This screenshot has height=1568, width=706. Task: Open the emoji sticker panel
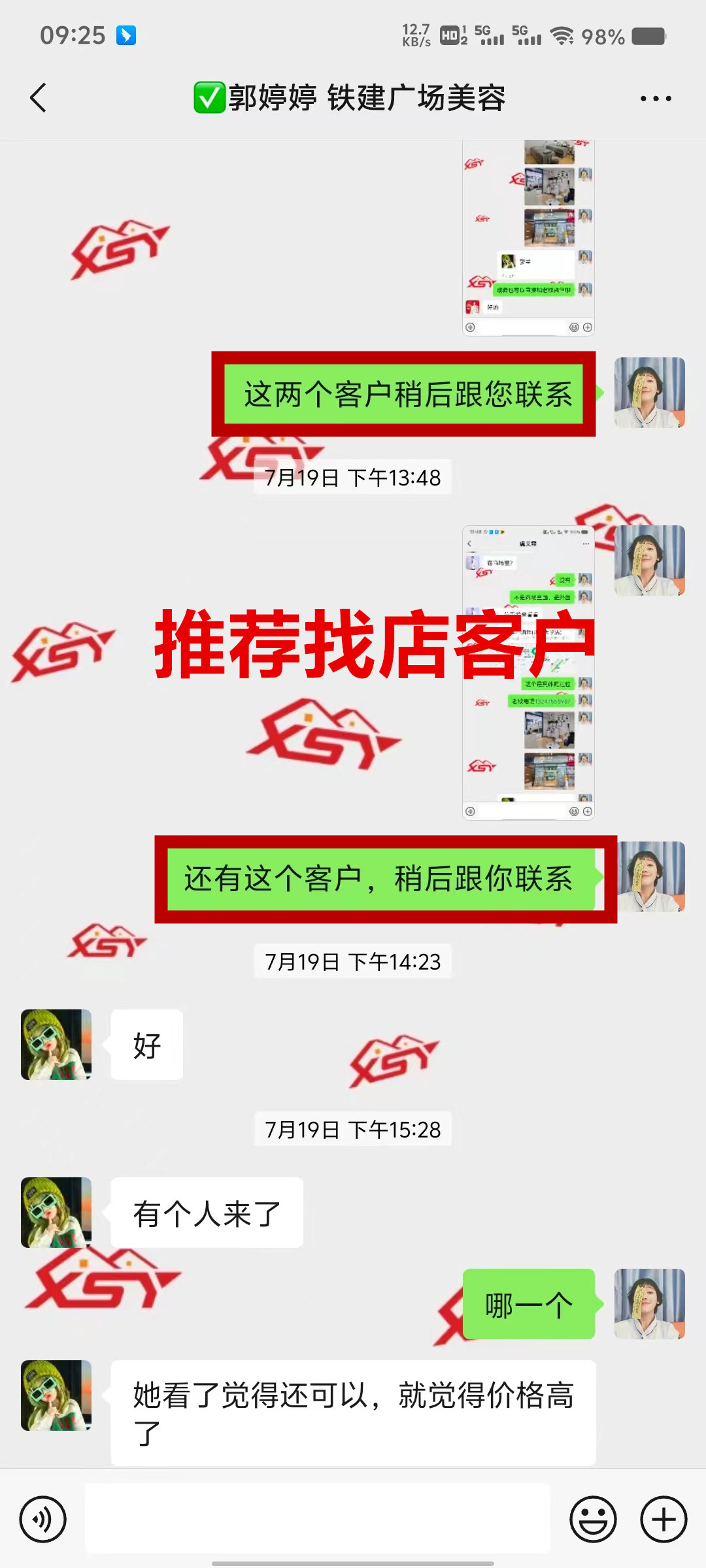coord(593,1519)
